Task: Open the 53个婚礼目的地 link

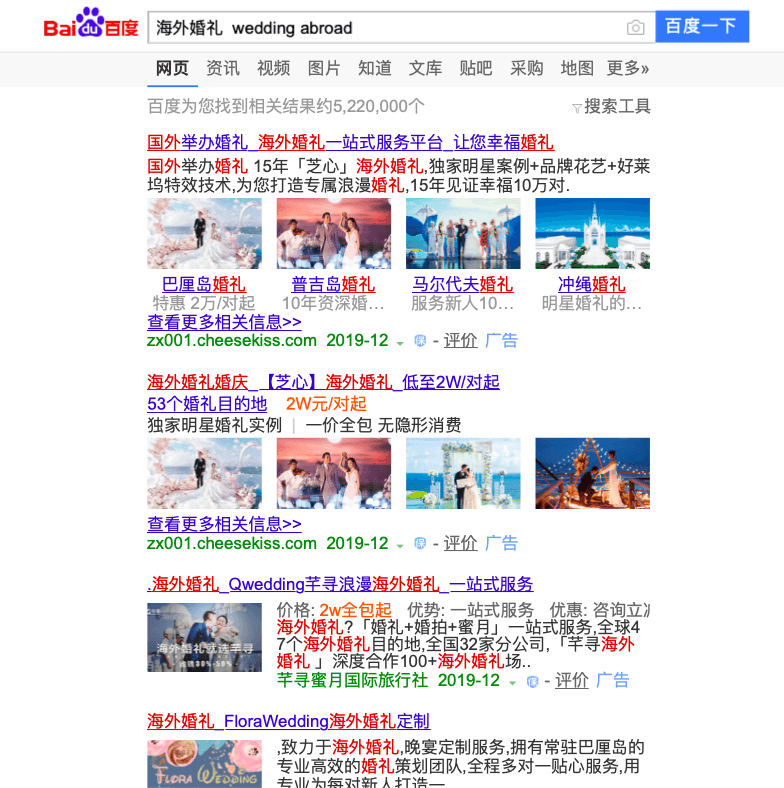Action: point(207,404)
